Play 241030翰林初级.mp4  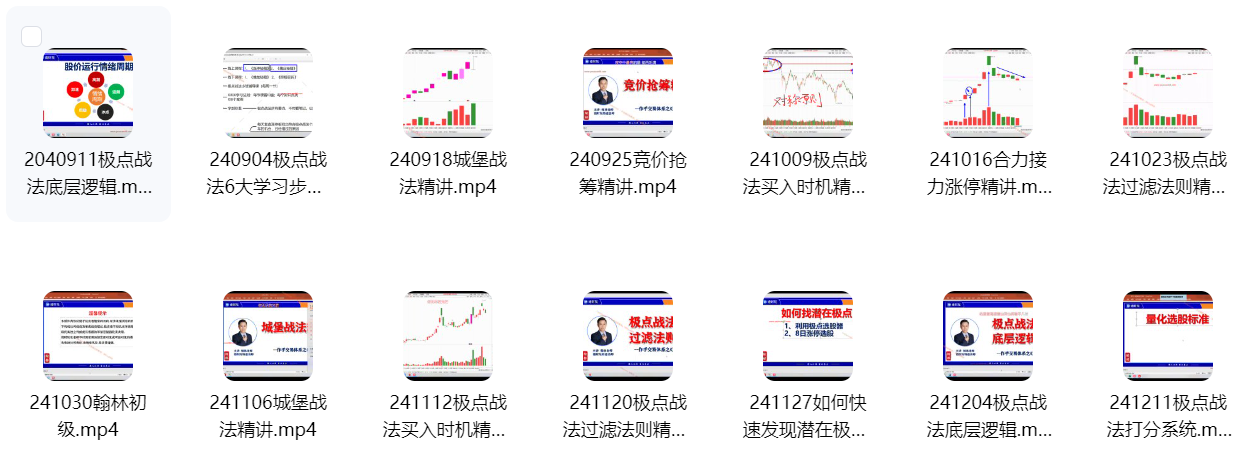point(88,336)
